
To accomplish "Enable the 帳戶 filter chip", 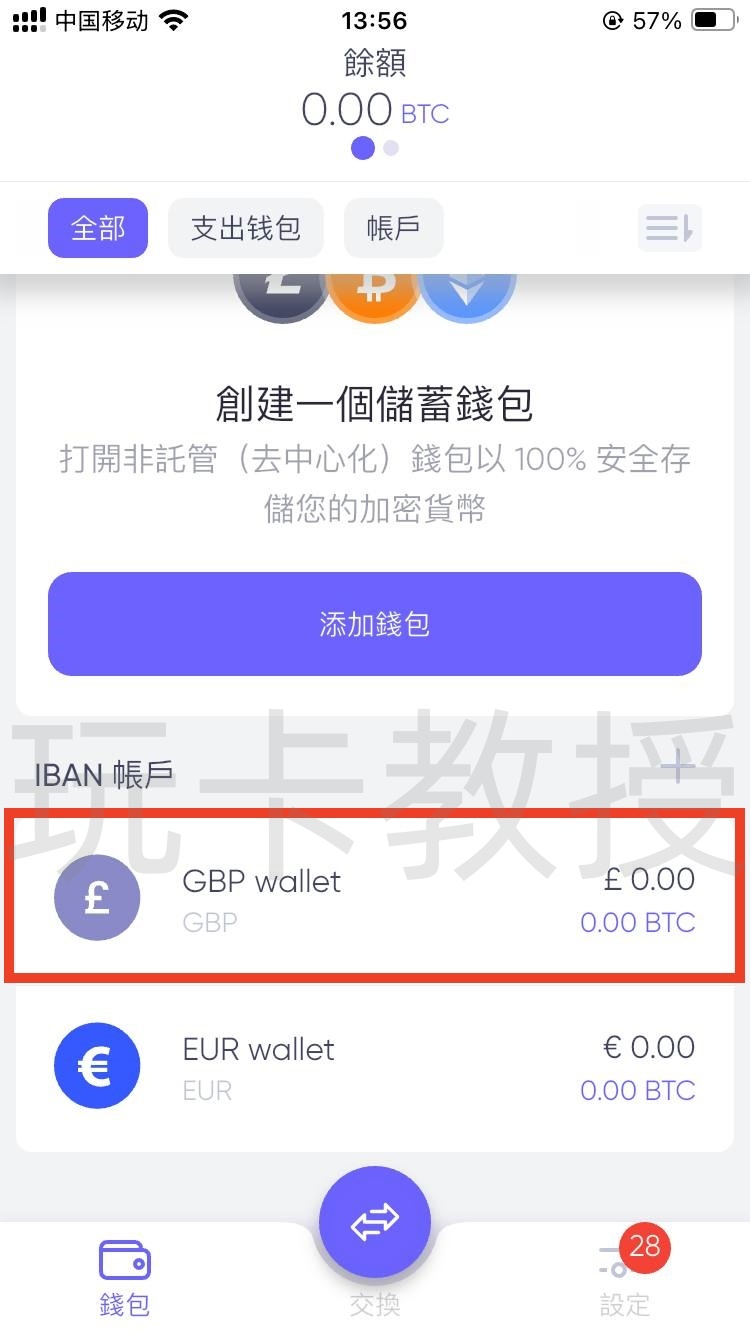I will pyautogui.click(x=393, y=228).
